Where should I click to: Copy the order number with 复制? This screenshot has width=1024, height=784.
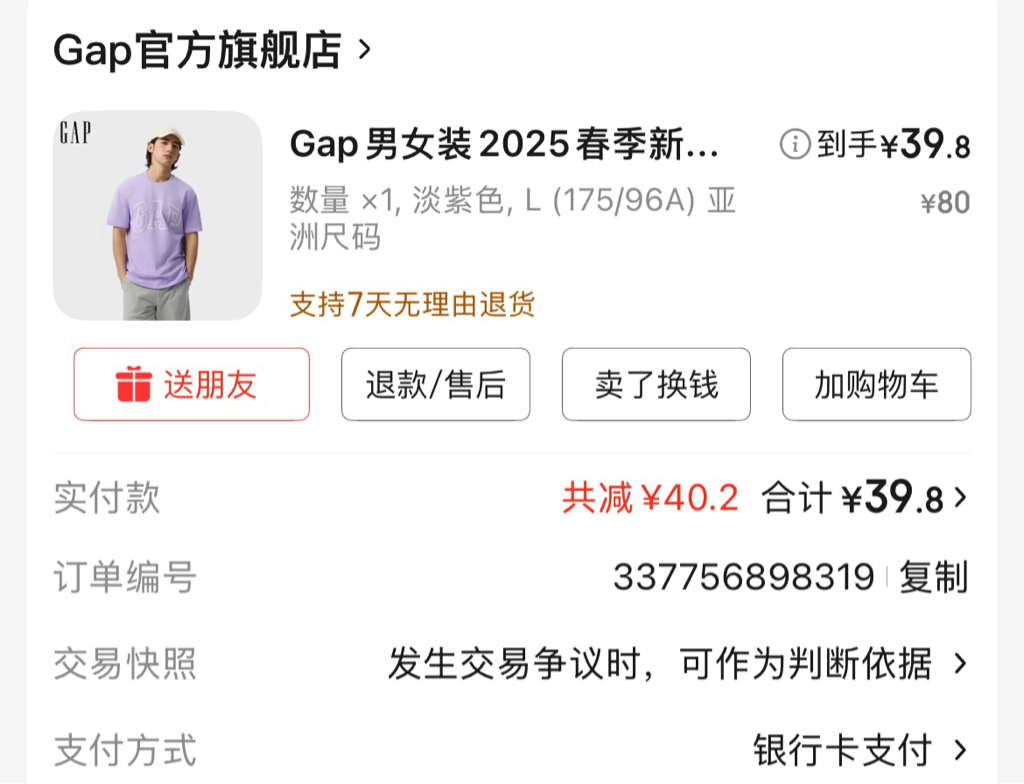[933, 578]
